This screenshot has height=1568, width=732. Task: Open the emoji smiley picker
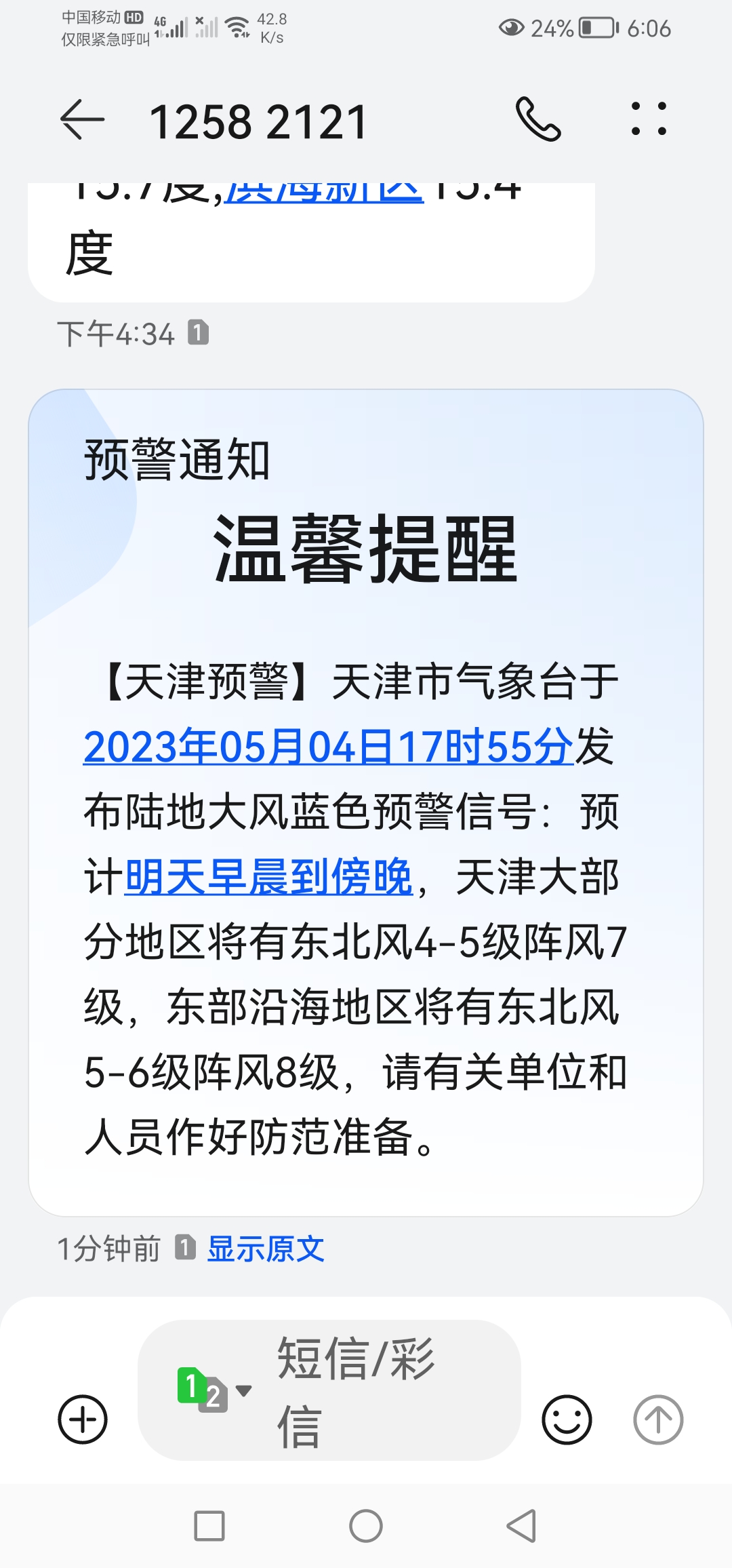(x=567, y=1419)
